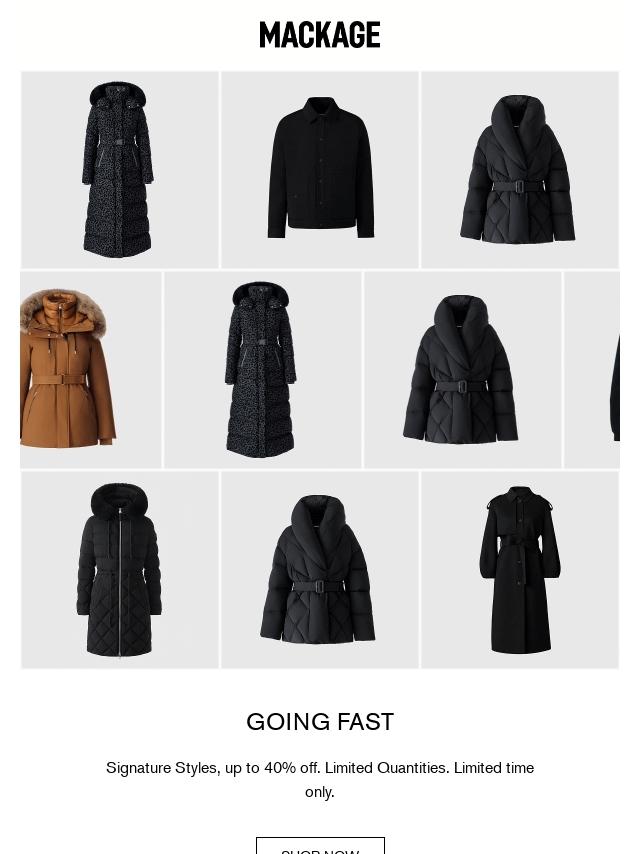Tap the SHOP NOW button
The image size is (640, 854).
pos(320,847)
